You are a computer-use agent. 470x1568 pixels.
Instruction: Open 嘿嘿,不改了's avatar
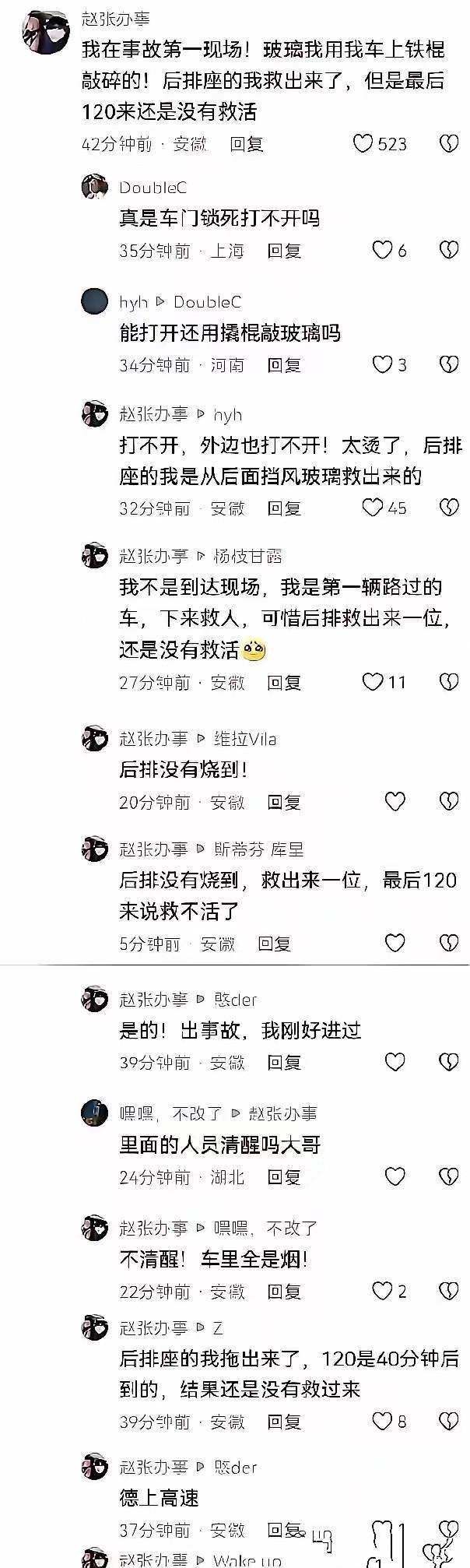pos(95,1113)
